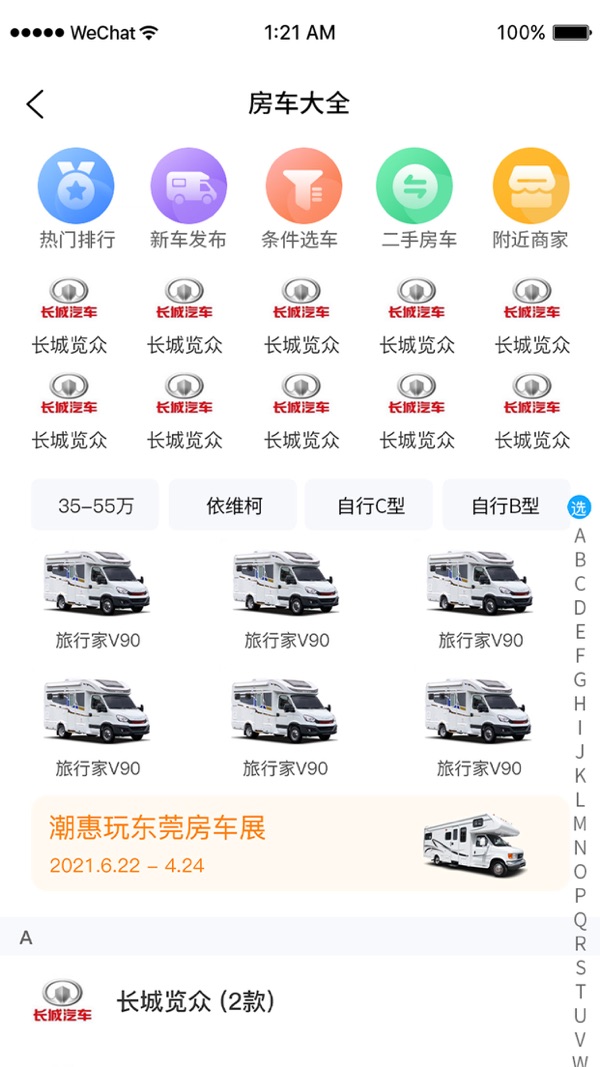Tap the 选 button atop the index
This screenshot has height=1067, width=600.
point(580,508)
